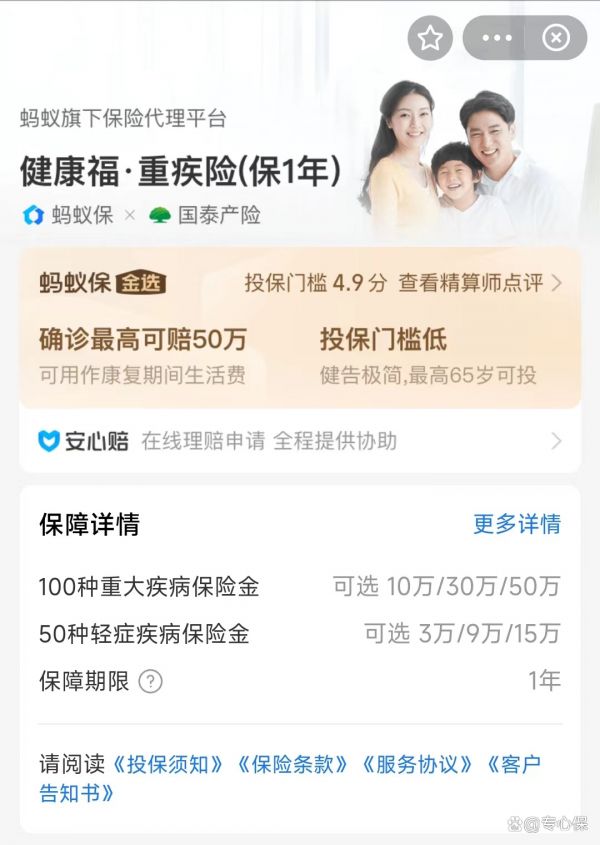Favorite this mini program with the star

click(430, 38)
